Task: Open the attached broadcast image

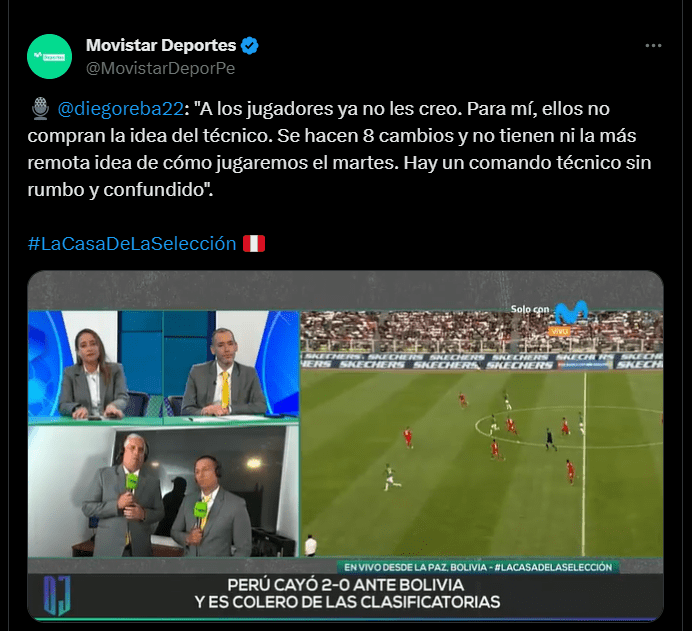Action: pos(345,445)
